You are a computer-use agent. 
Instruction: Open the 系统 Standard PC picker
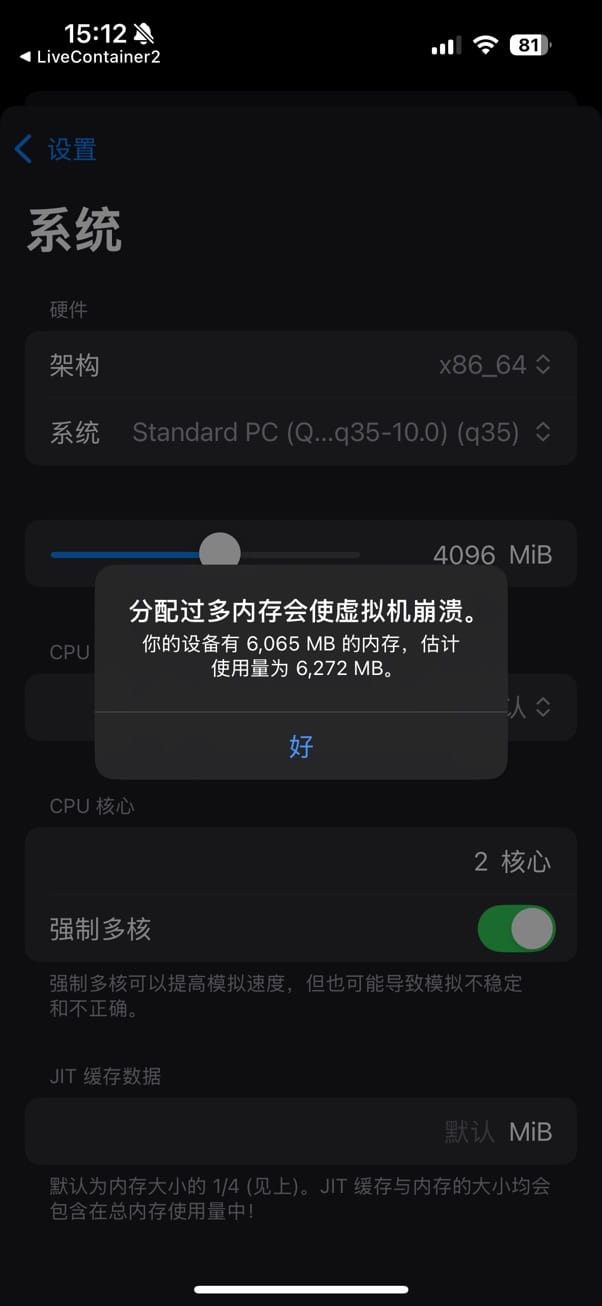[x=340, y=432]
